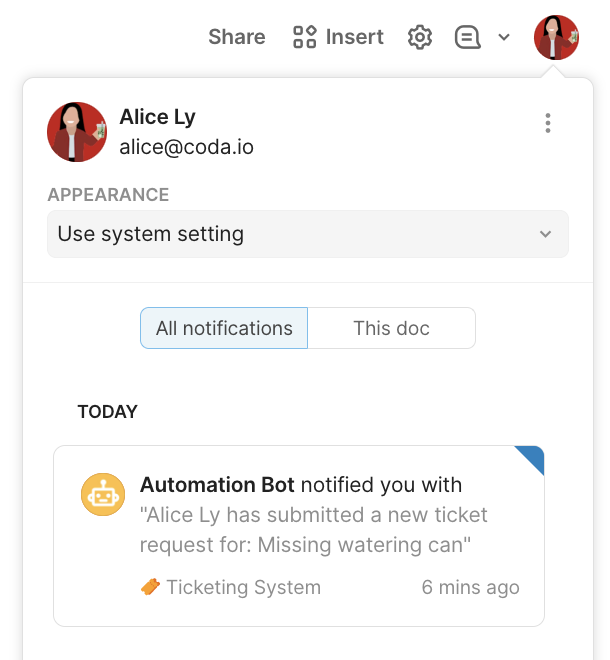Open the settings gear icon
This screenshot has height=660, width=610.
(420, 37)
